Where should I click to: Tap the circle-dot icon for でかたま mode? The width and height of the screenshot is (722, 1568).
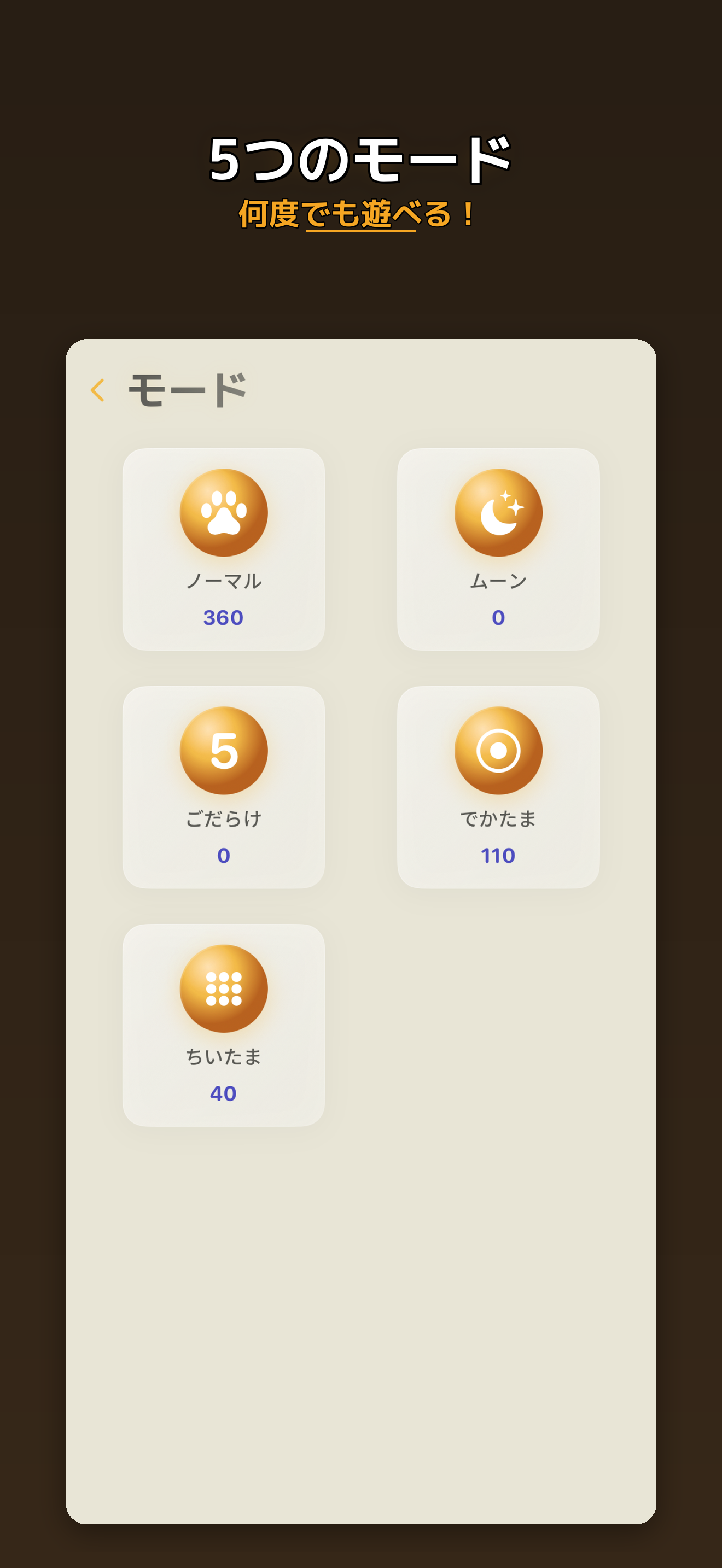point(499,752)
